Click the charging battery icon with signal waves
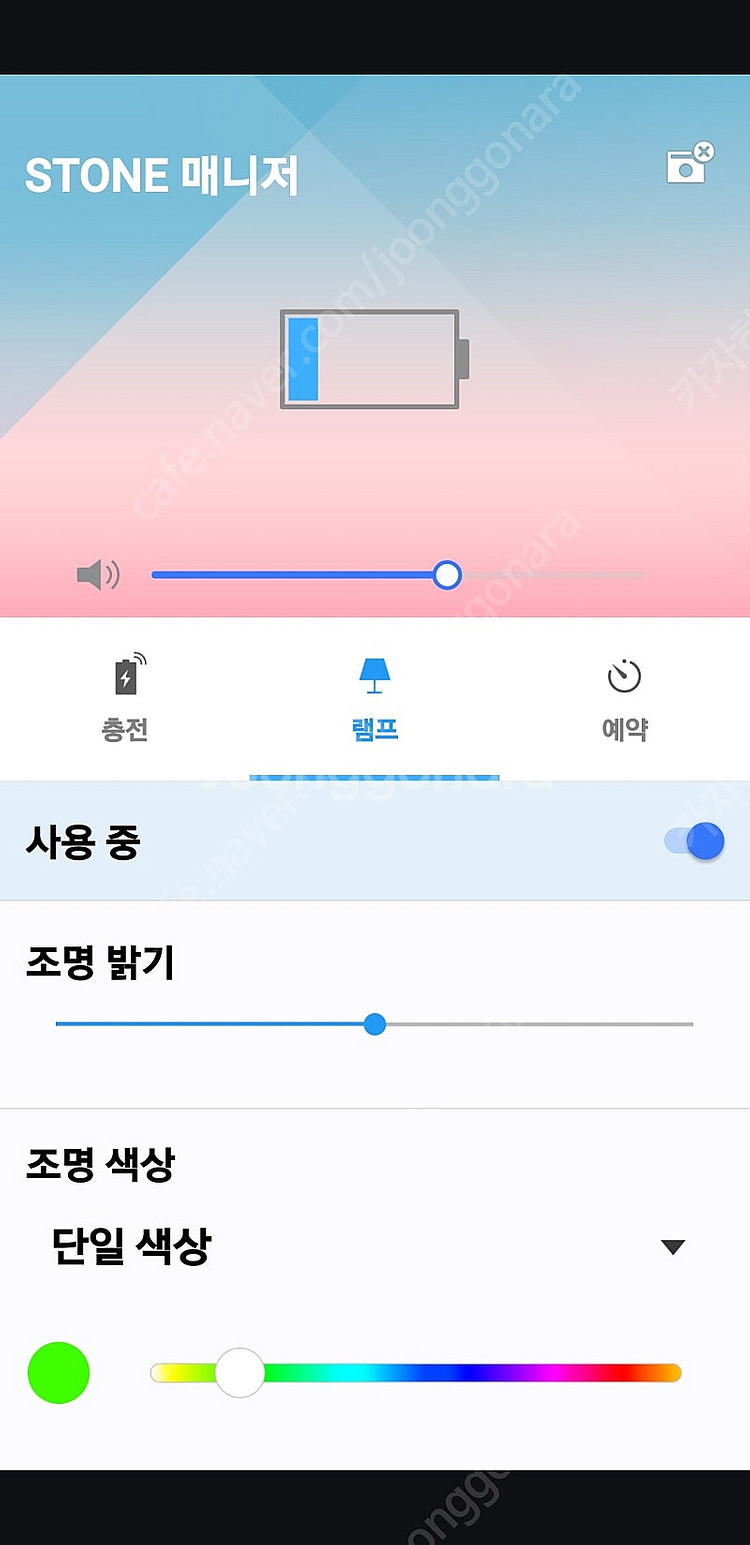Image resolution: width=750 pixels, height=1545 pixels. pos(124,674)
